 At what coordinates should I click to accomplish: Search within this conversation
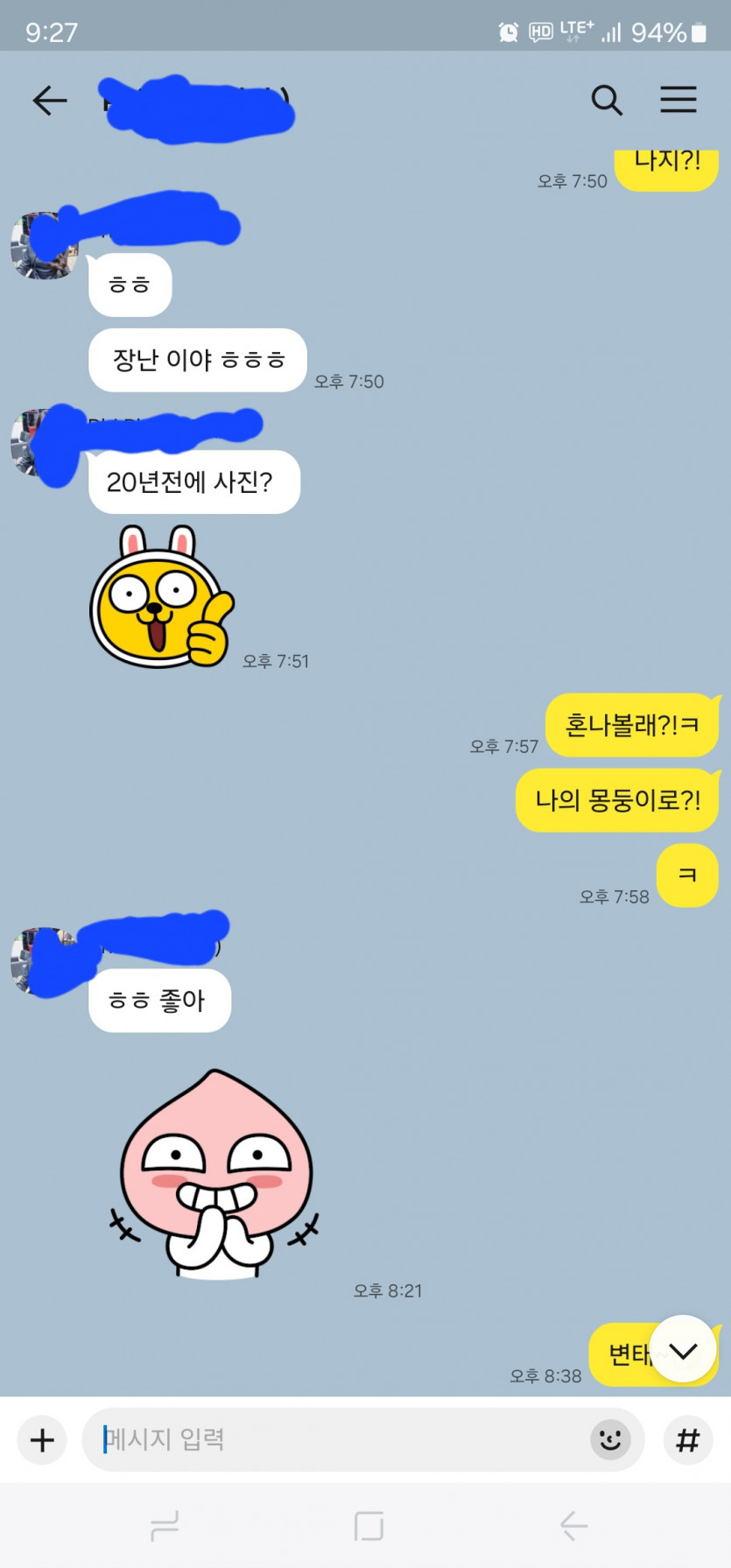click(x=606, y=101)
